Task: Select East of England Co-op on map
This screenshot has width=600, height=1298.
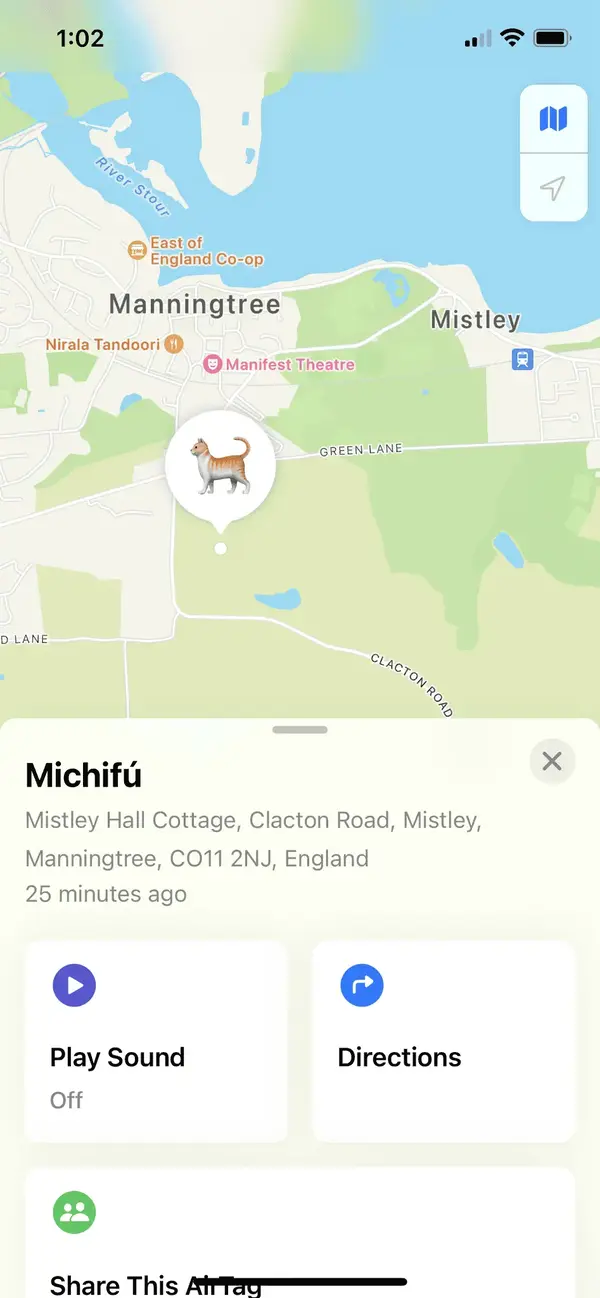Action: (138, 250)
